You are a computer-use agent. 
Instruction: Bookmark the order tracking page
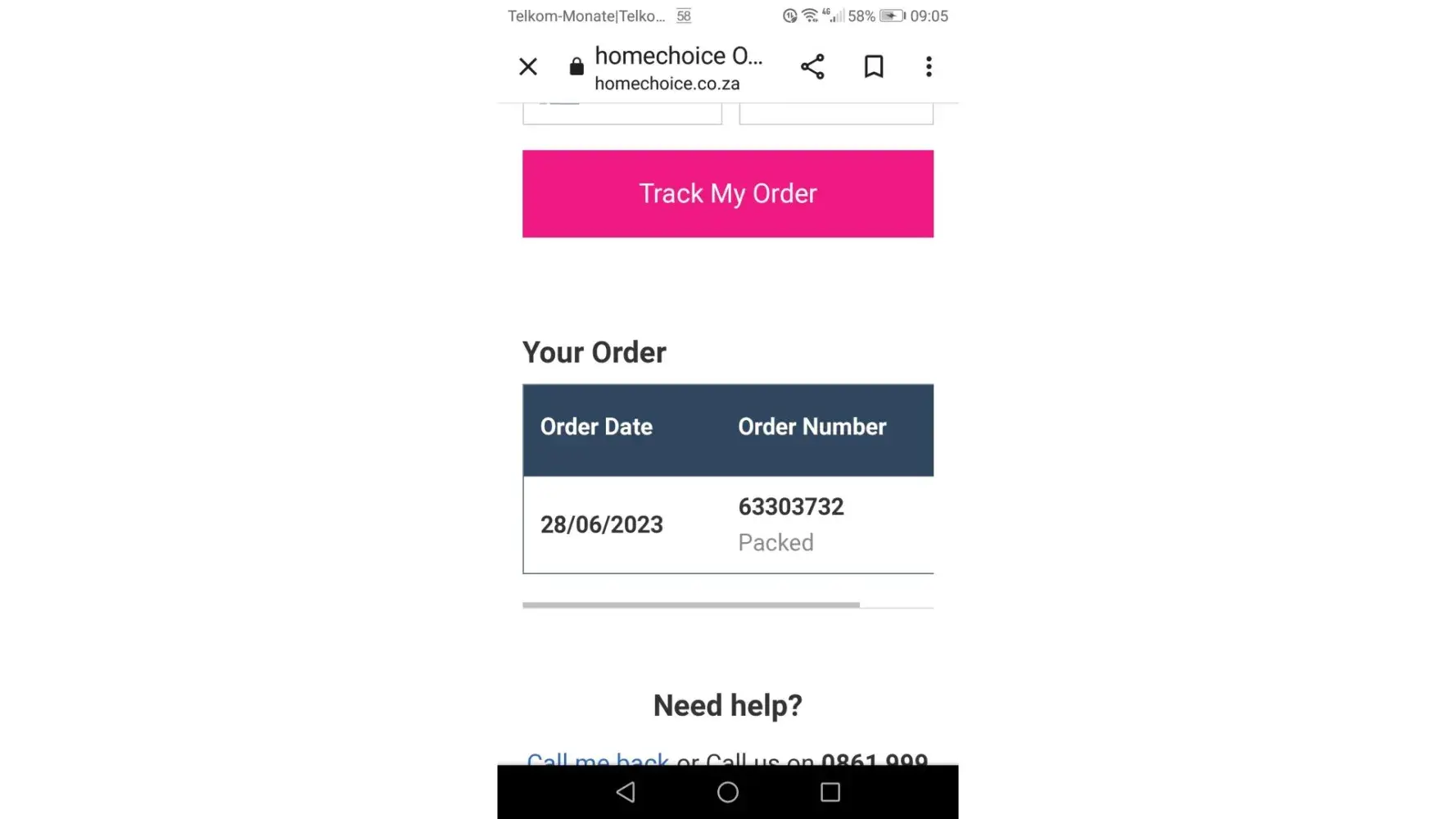[874, 66]
